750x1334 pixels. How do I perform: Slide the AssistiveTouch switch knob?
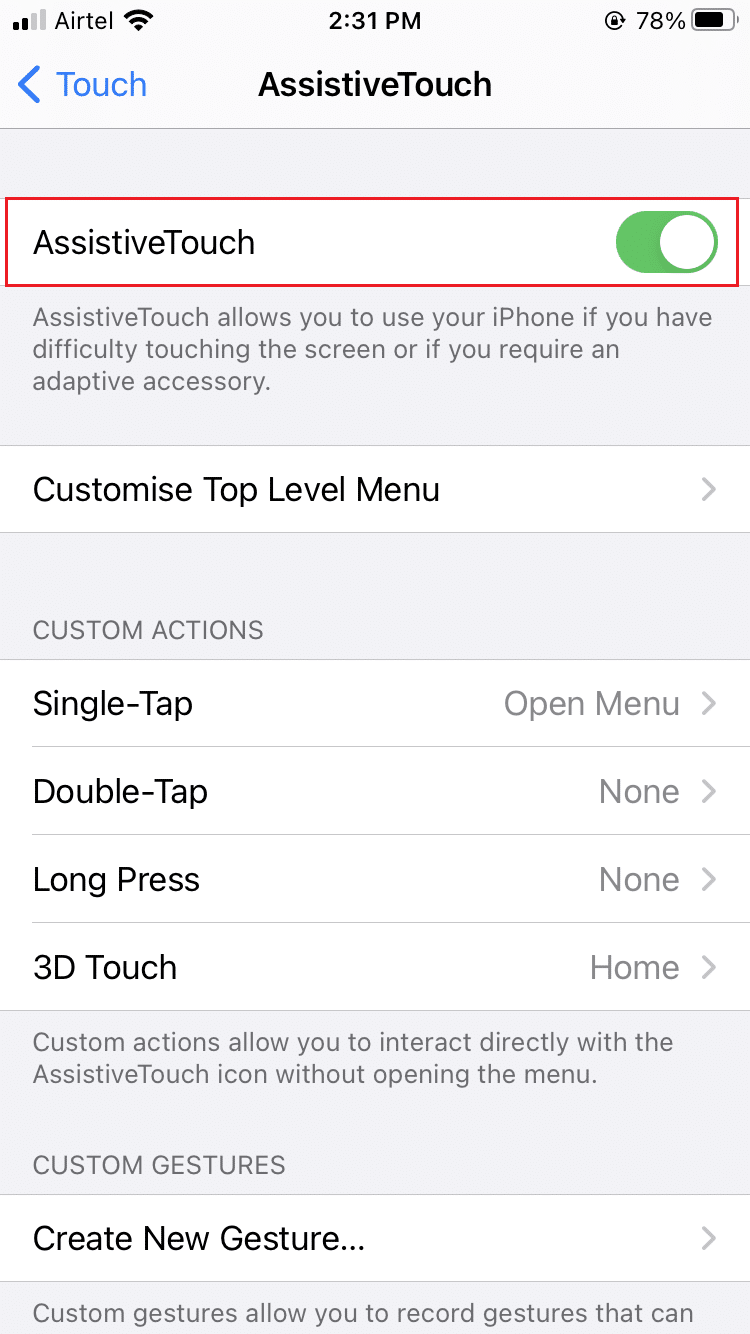coord(689,241)
